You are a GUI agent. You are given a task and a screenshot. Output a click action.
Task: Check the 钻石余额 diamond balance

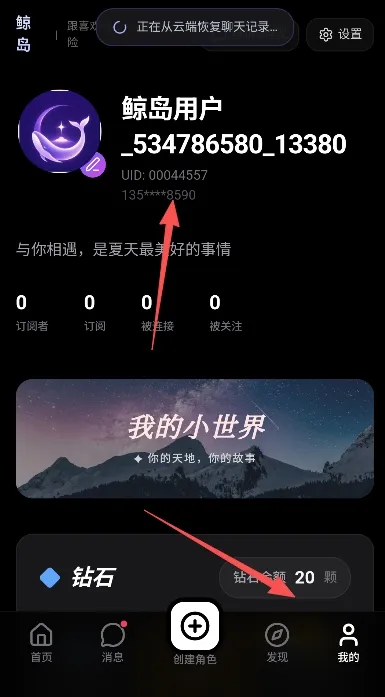coord(285,577)
